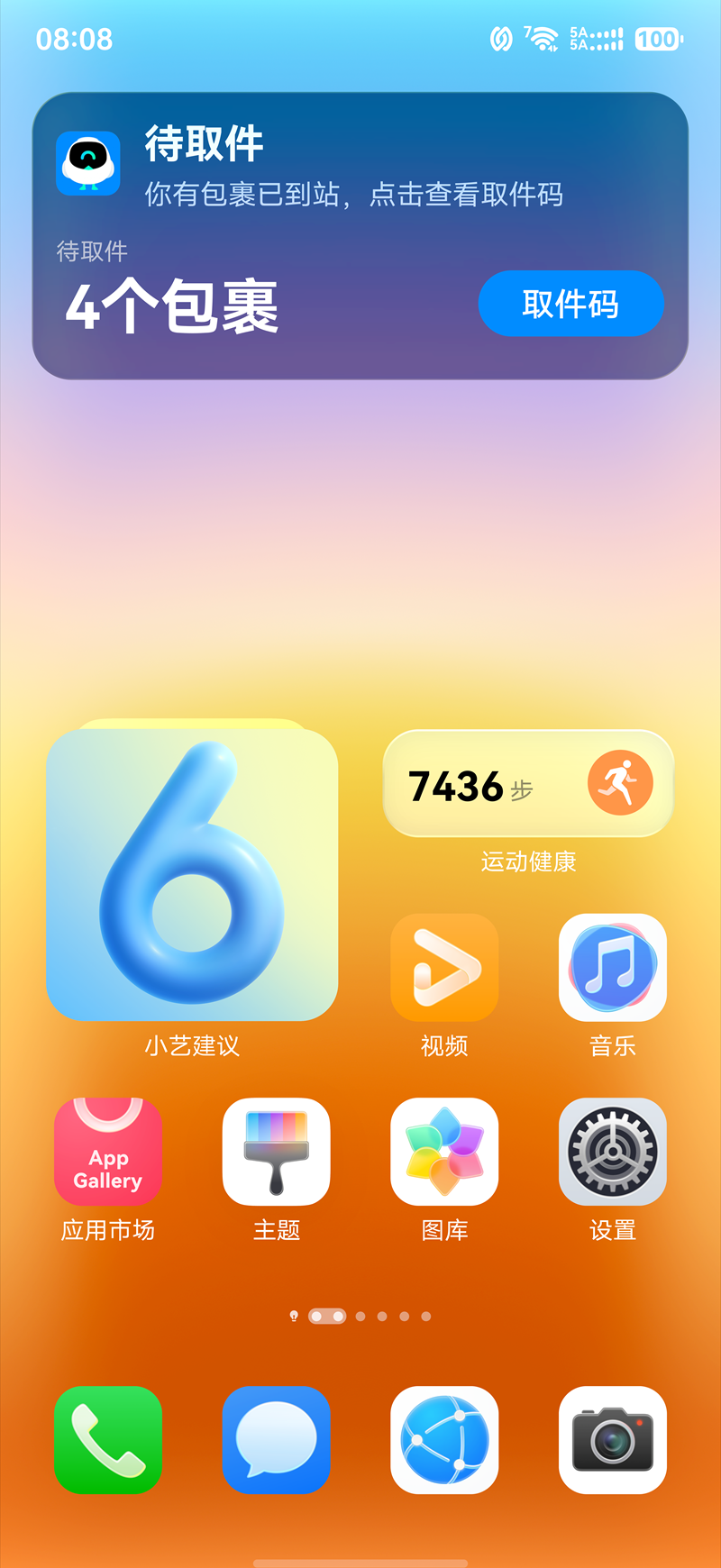Launch the browser from the dock

(x=444, y=1440)
